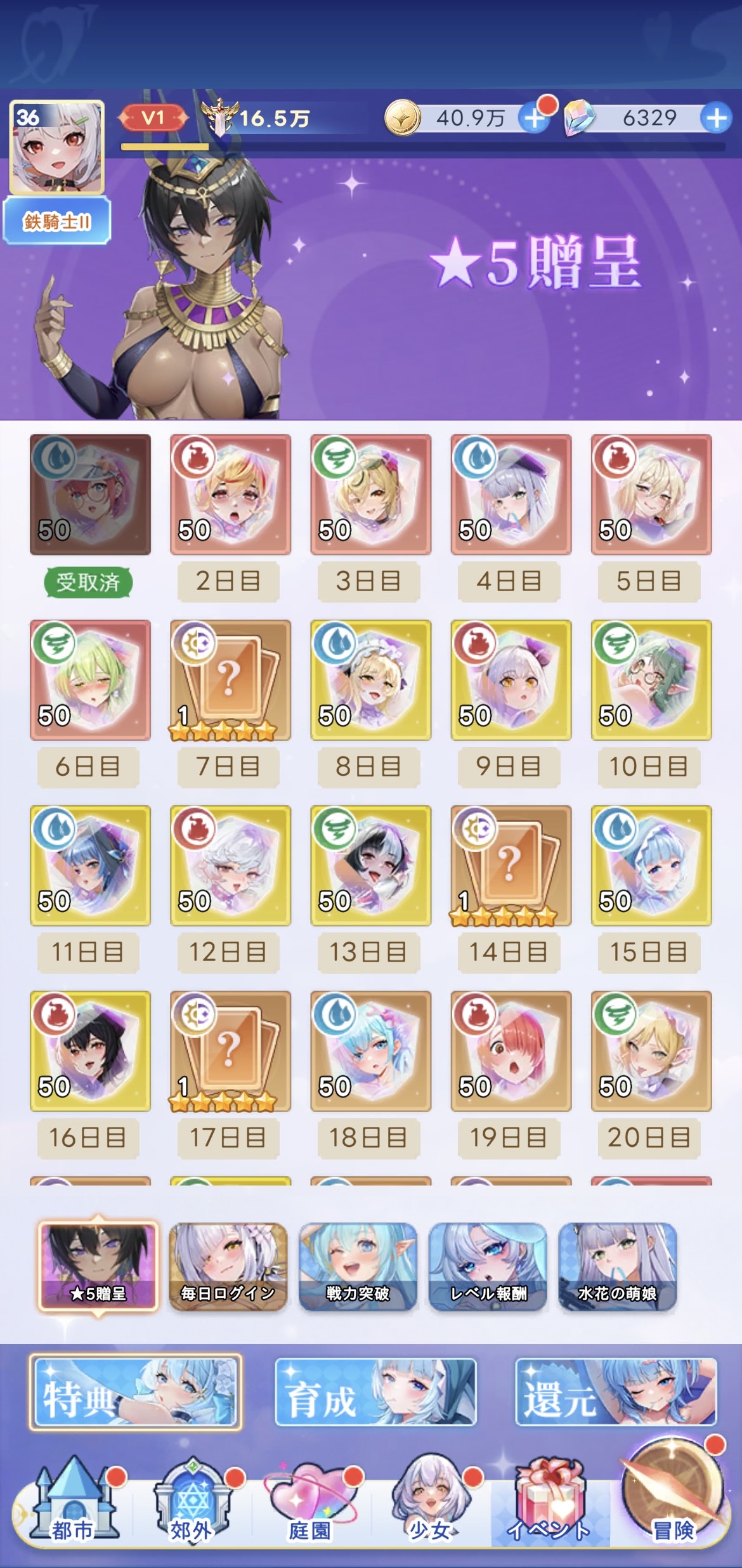Open the V1 VIP badge
This screenshot has width=742, height=1568.
point(153,118)
